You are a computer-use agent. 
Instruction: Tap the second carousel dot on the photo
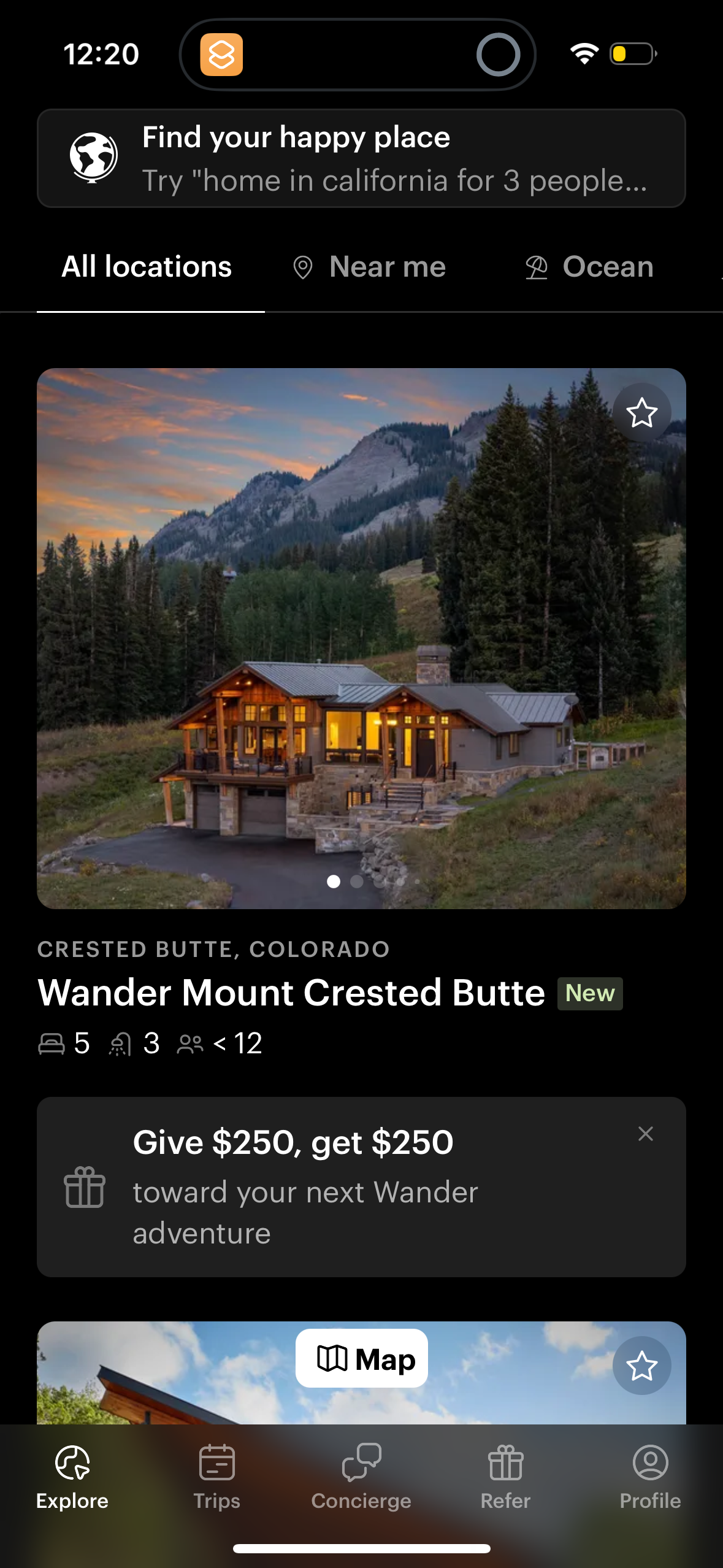coord(356,882)
